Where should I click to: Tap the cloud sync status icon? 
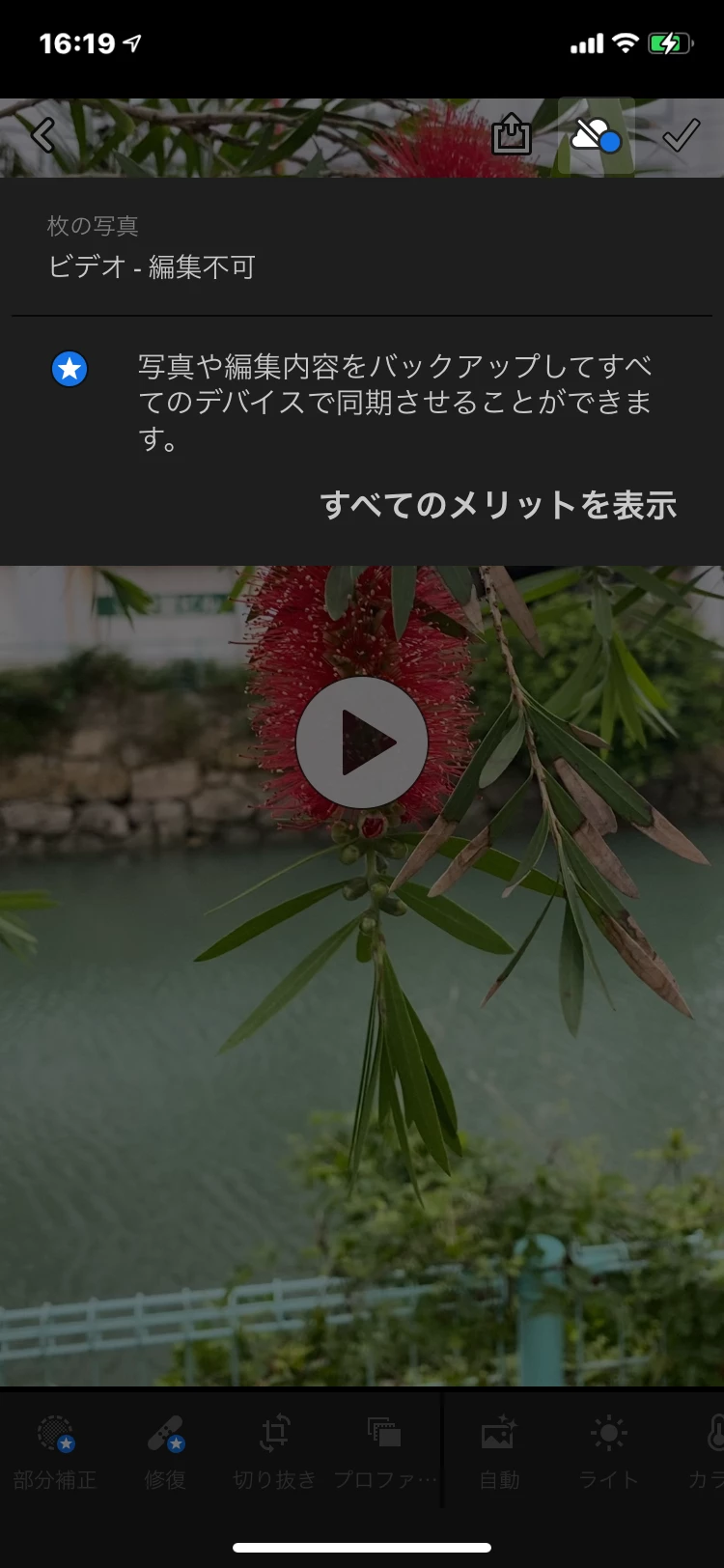[596, 135]
